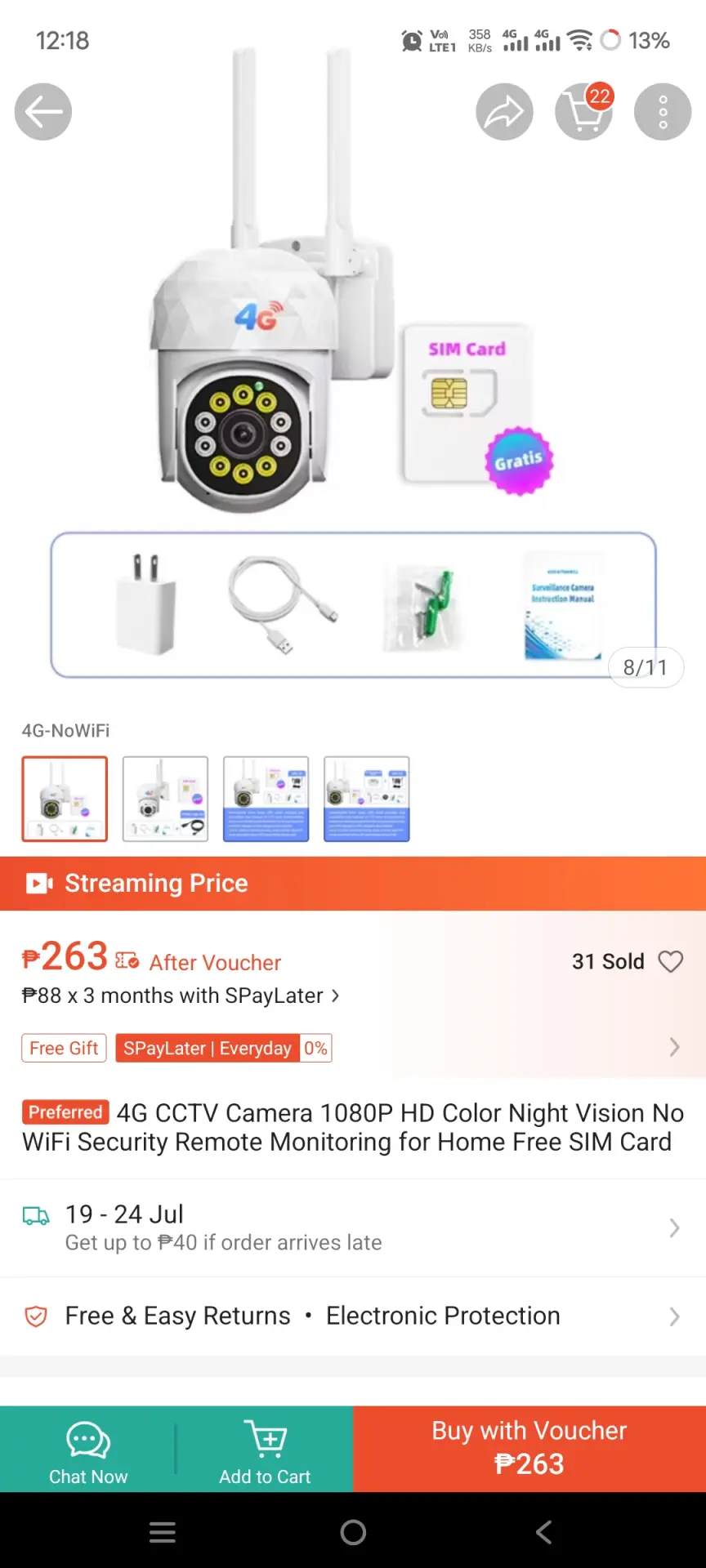Select the first 4G-NoWiFi variation thumbnail
Image resolution: width=706 pixels, height=1568 pixels.
65,799
